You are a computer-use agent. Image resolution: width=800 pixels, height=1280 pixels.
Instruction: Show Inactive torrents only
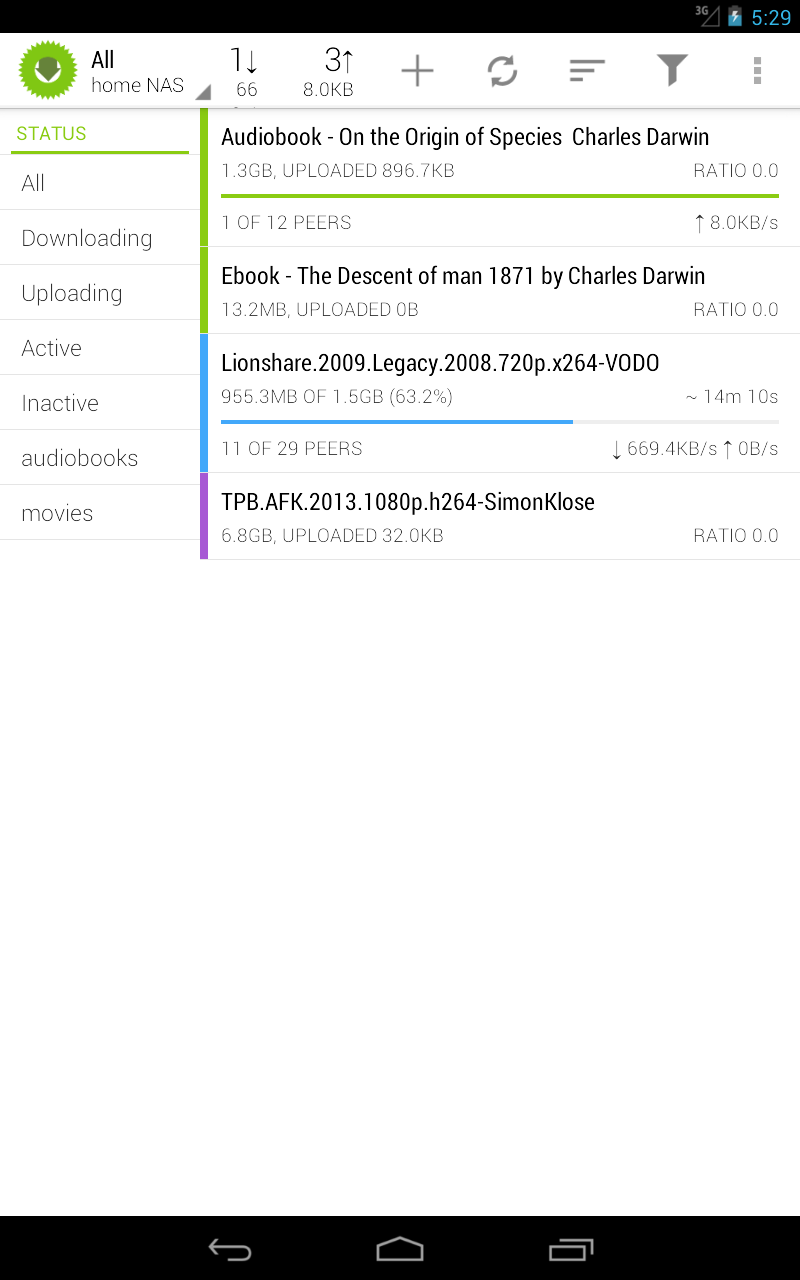(x=100, y=403)
